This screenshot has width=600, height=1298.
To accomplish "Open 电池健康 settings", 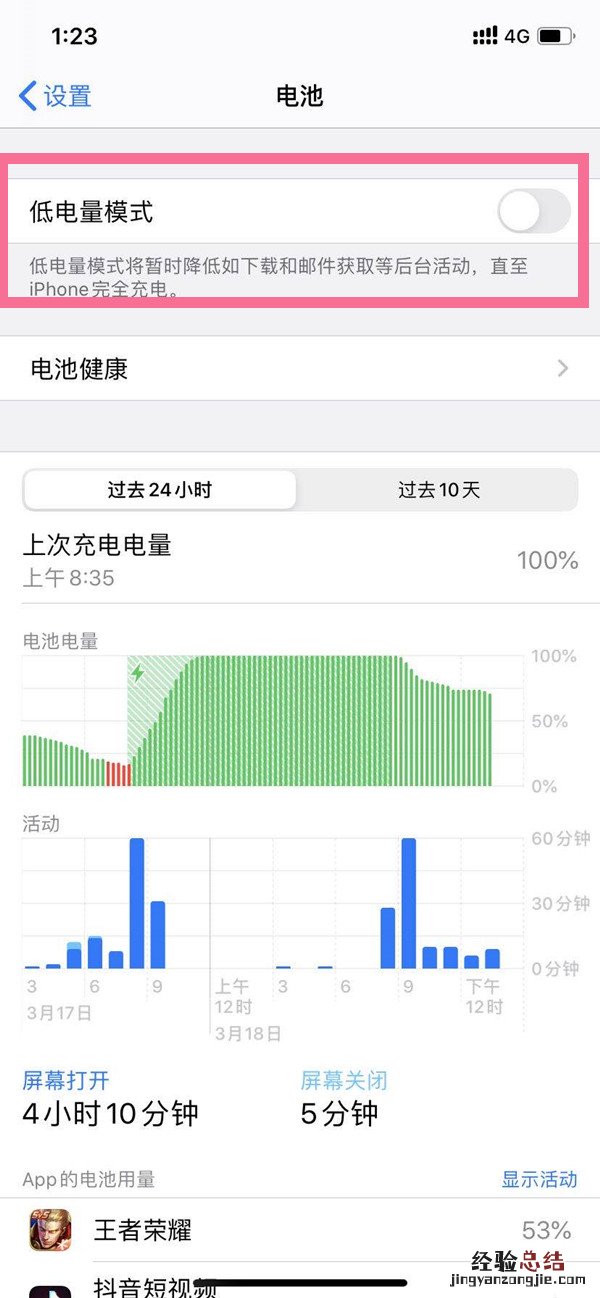I will tap(300, 369).
